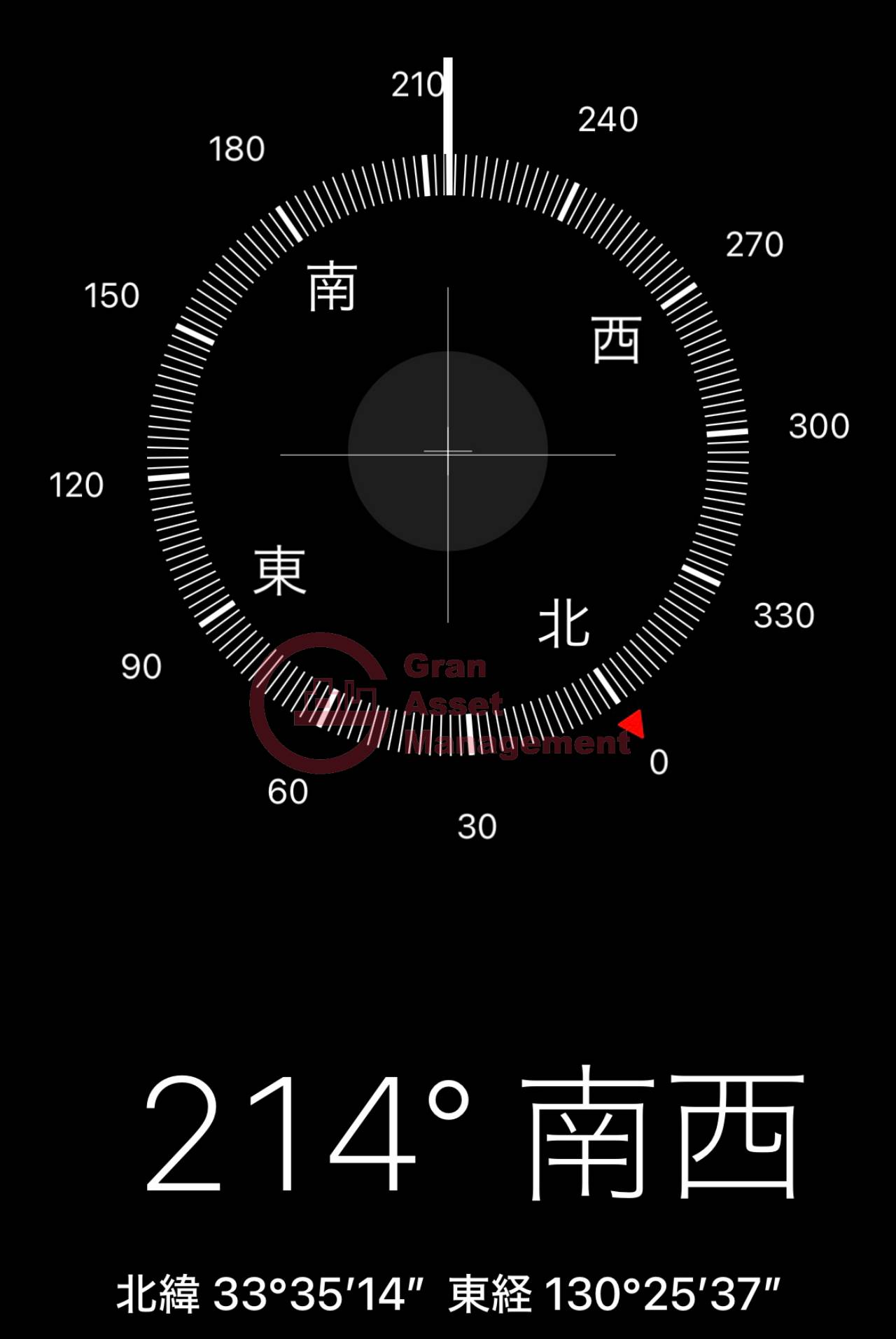Tap the 90 degree marking
The width and height of the screenshot is (896, 1339).
coord(139,667)
